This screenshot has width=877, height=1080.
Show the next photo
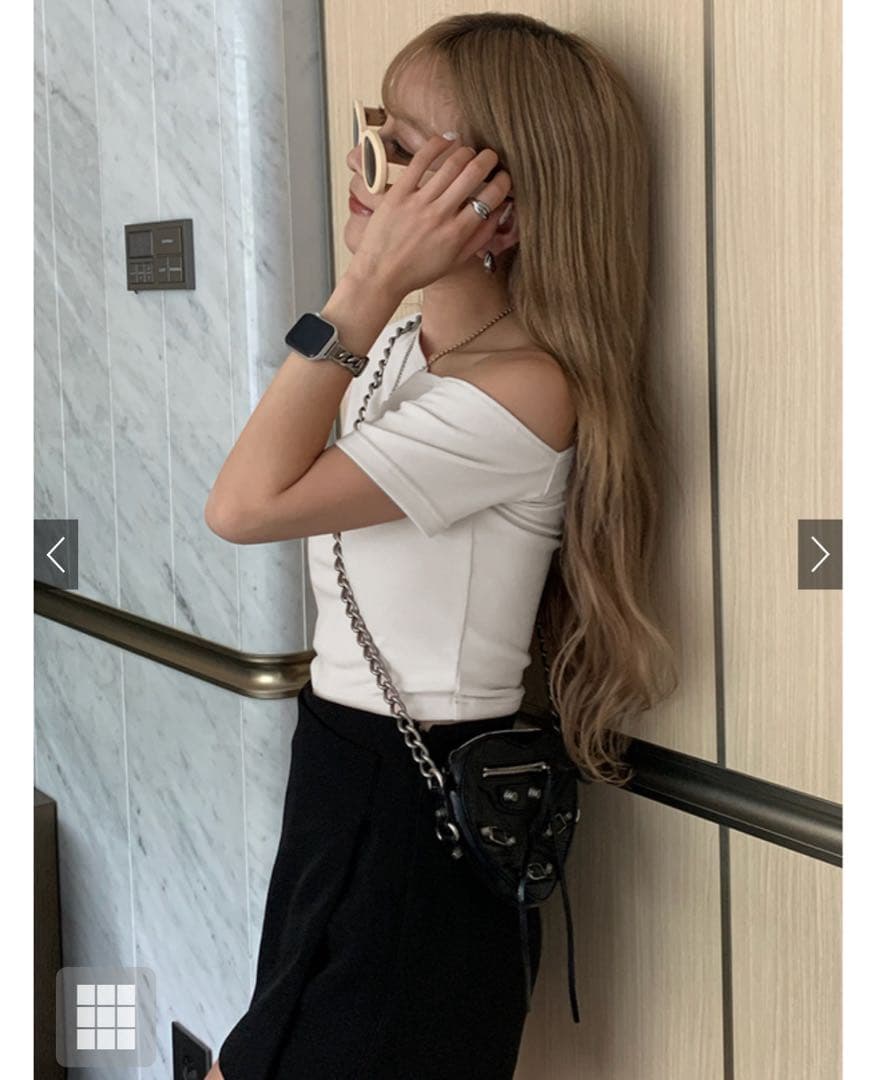[x=820, y=554]
